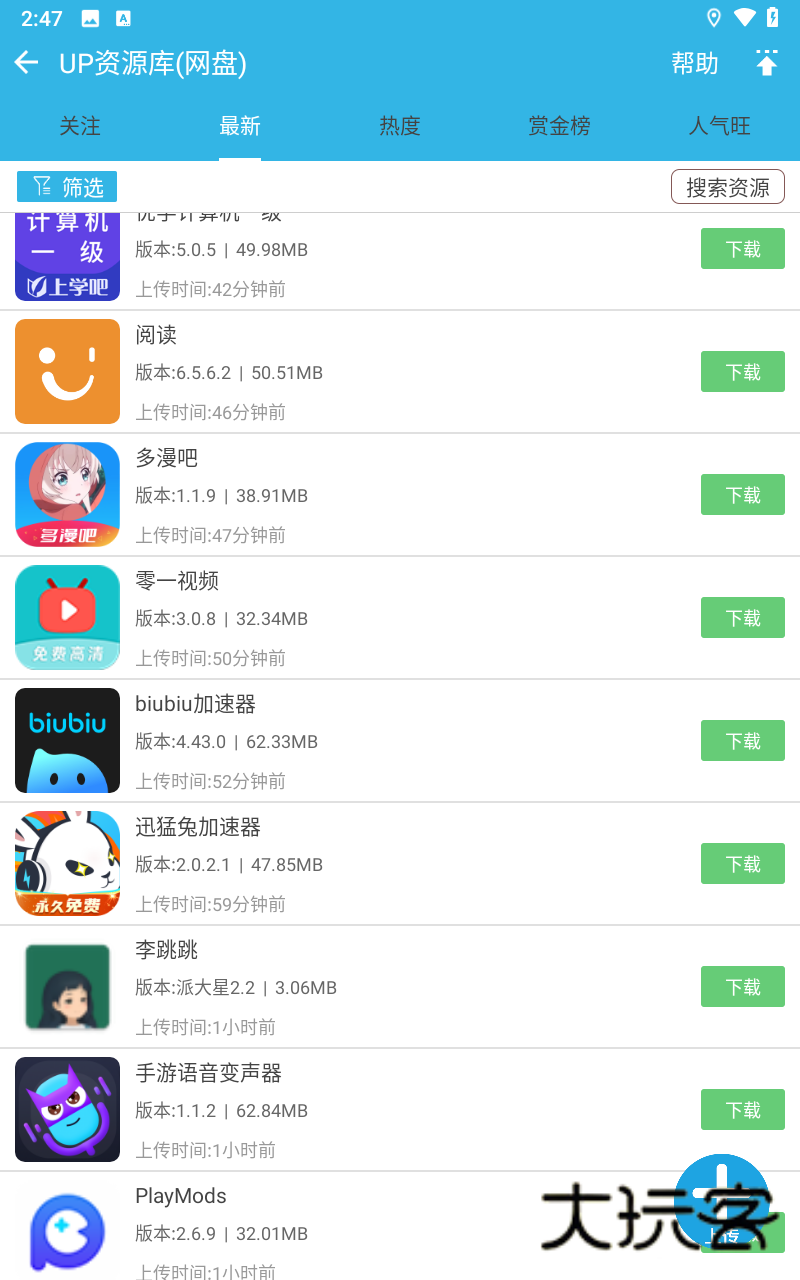Open the 赏金榜 ranking tab

(x=560, y=126)
